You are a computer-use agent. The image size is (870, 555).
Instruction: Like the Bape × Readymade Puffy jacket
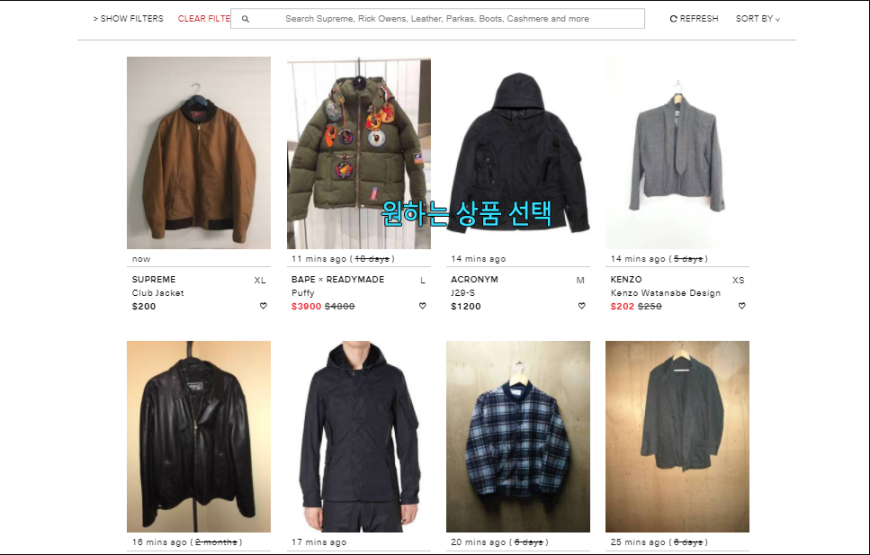coord(423,306)
